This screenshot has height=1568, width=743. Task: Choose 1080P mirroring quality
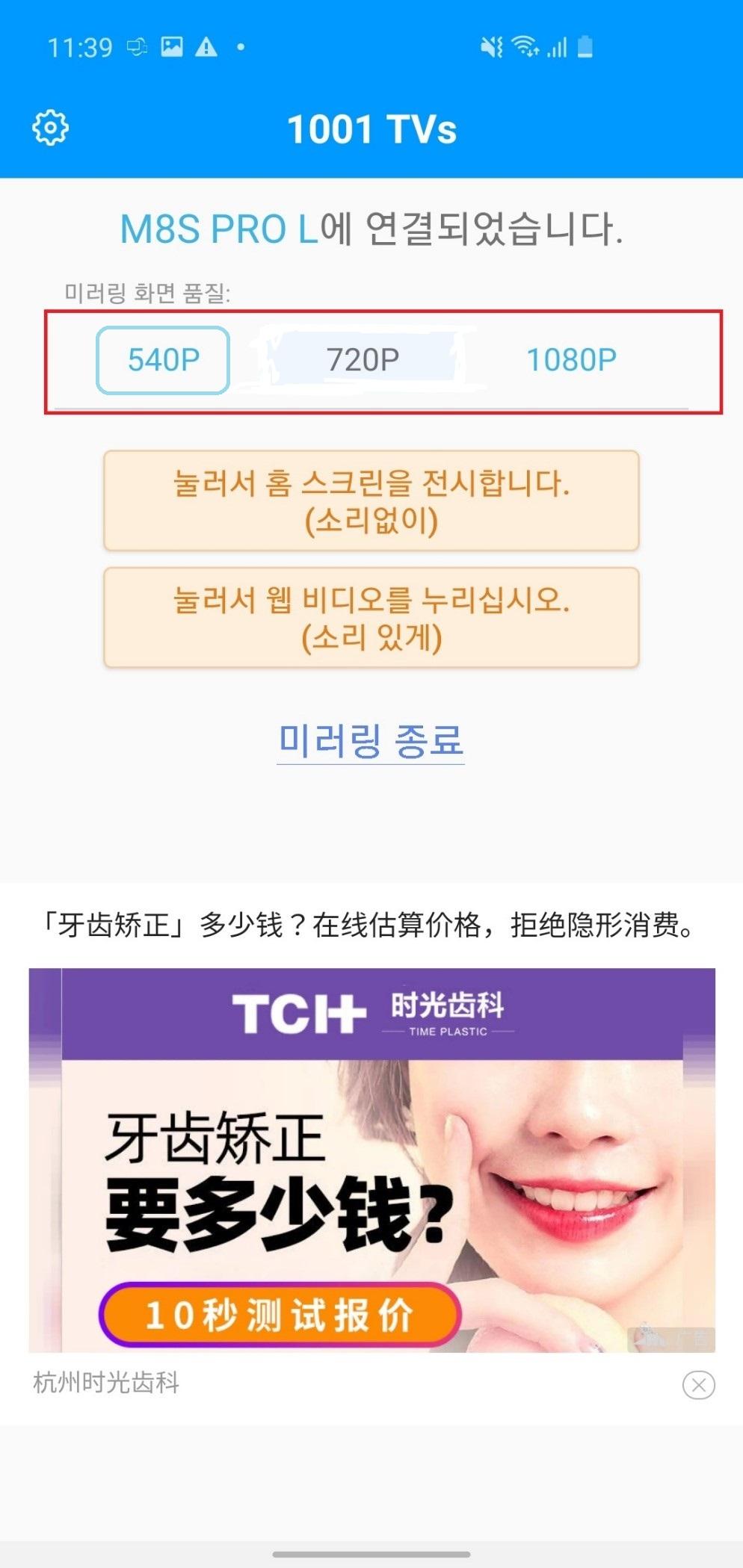click(572, 360)
